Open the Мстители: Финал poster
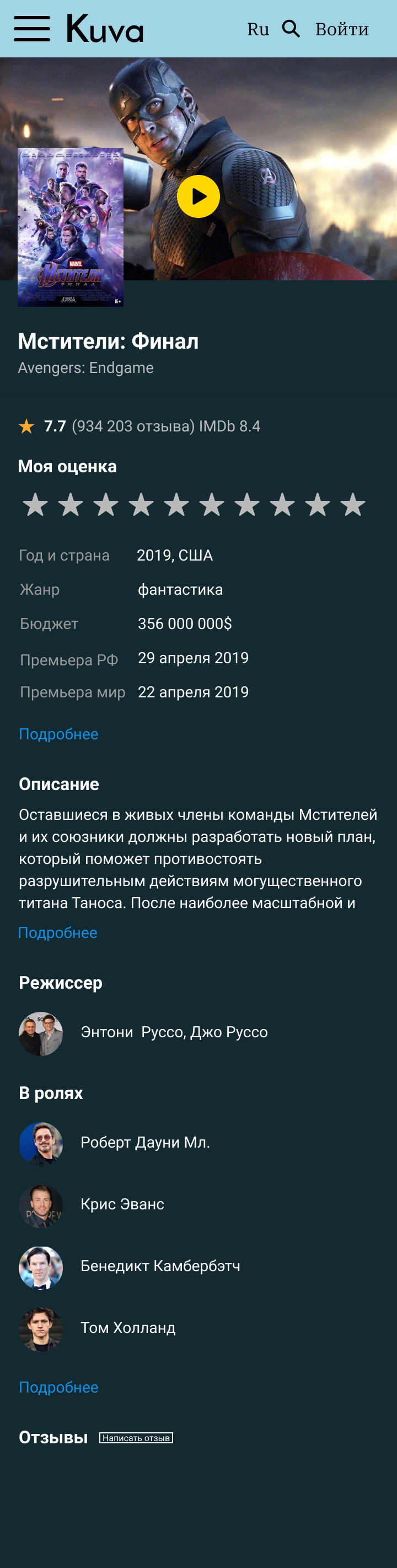Viewport: 397px width, 1568px height. tap(71, 227)
